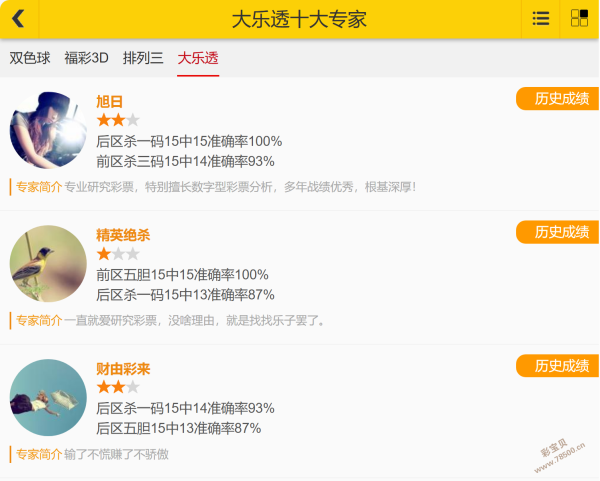Screen dimensions: 600x481
Task: Switch to the 排列三 tab
Action: click(x=143, y=58)
